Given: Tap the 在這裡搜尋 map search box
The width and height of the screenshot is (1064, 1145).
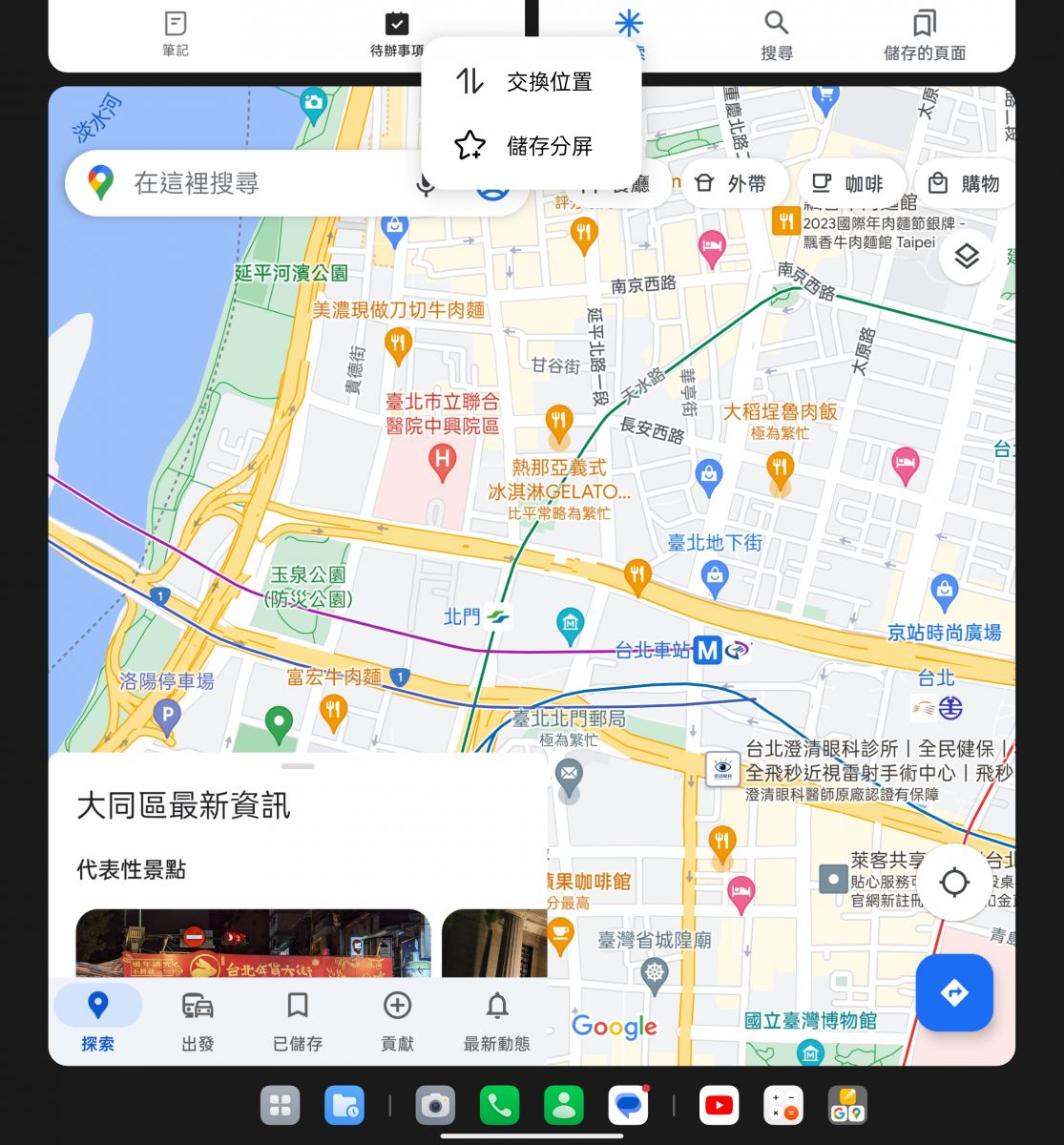Looking at the screenshot, I should pyautogui.click(x=248, y=183).
